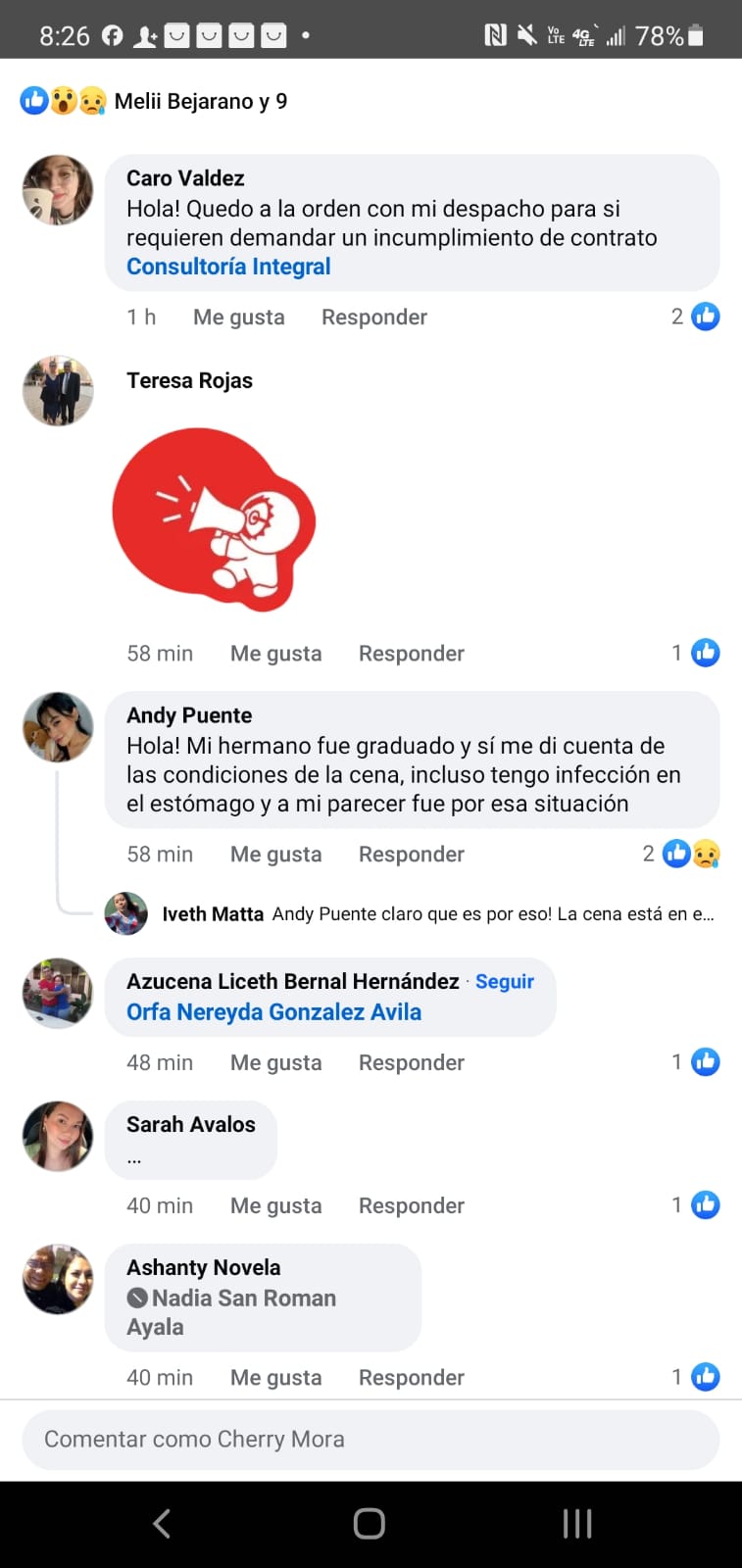Screen dimensions: 742x1568
Task: Follow Azucena Liceth Bernal Hernández
Action: click(504, 982)
